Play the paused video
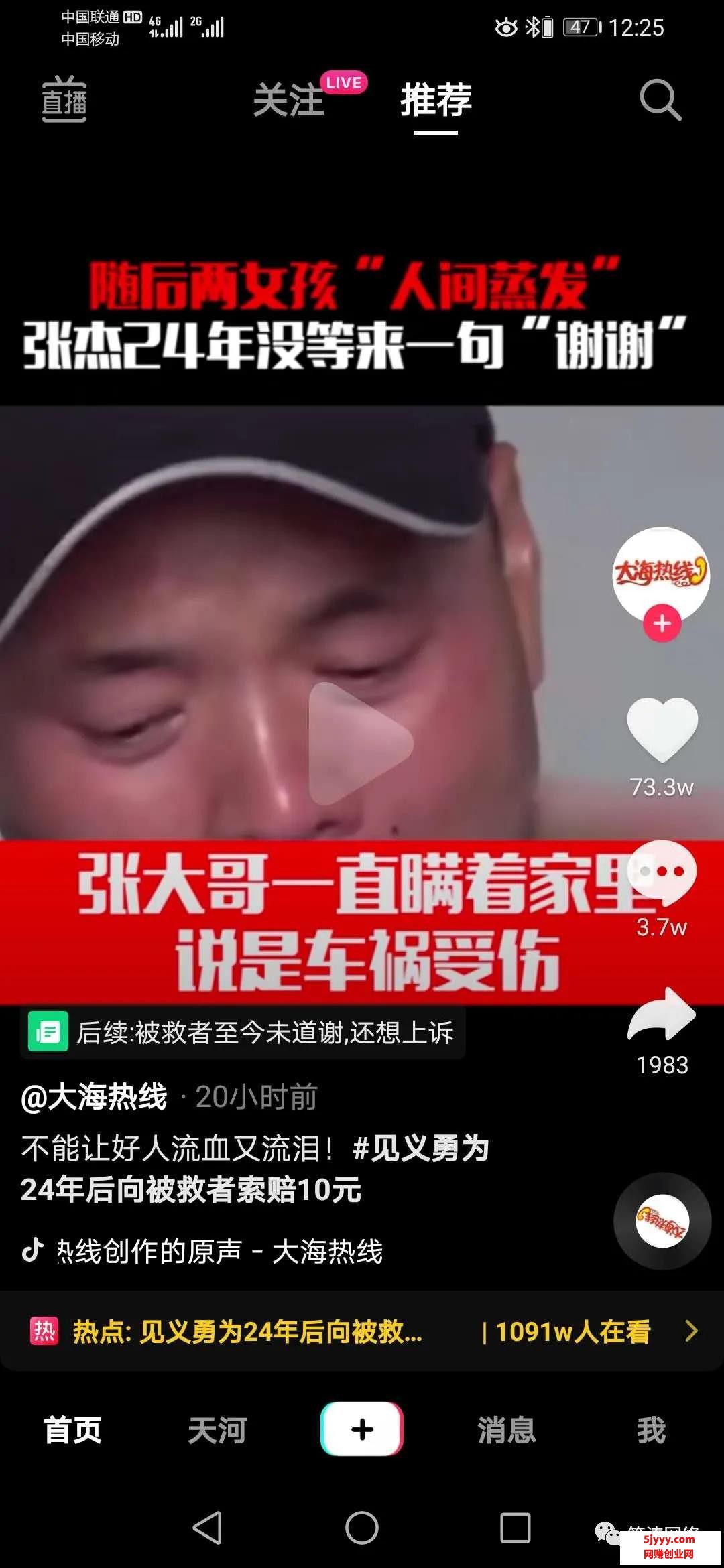This screenshot has width=724, height=1568. 361,744
